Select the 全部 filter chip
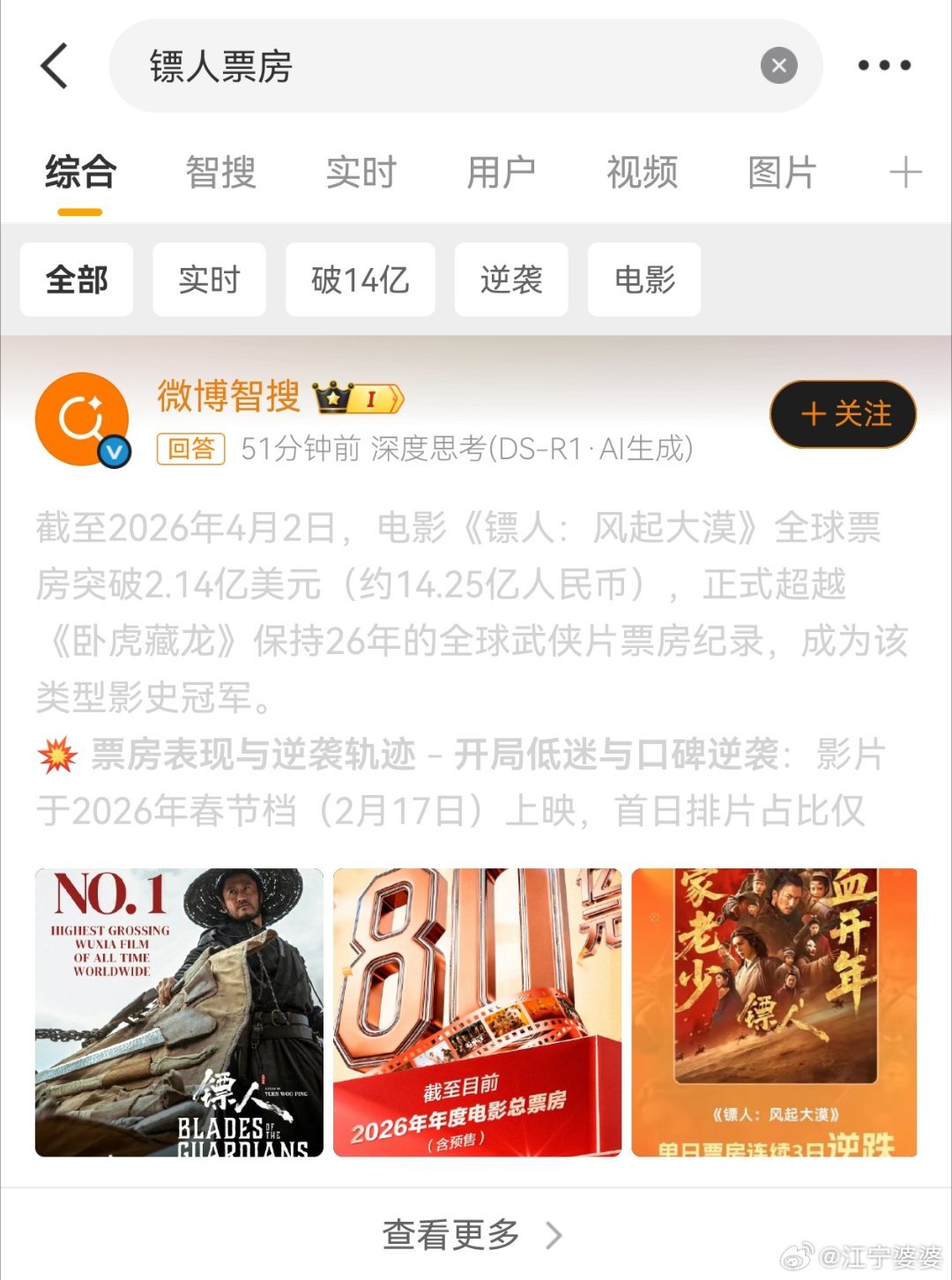 [75, 279]
